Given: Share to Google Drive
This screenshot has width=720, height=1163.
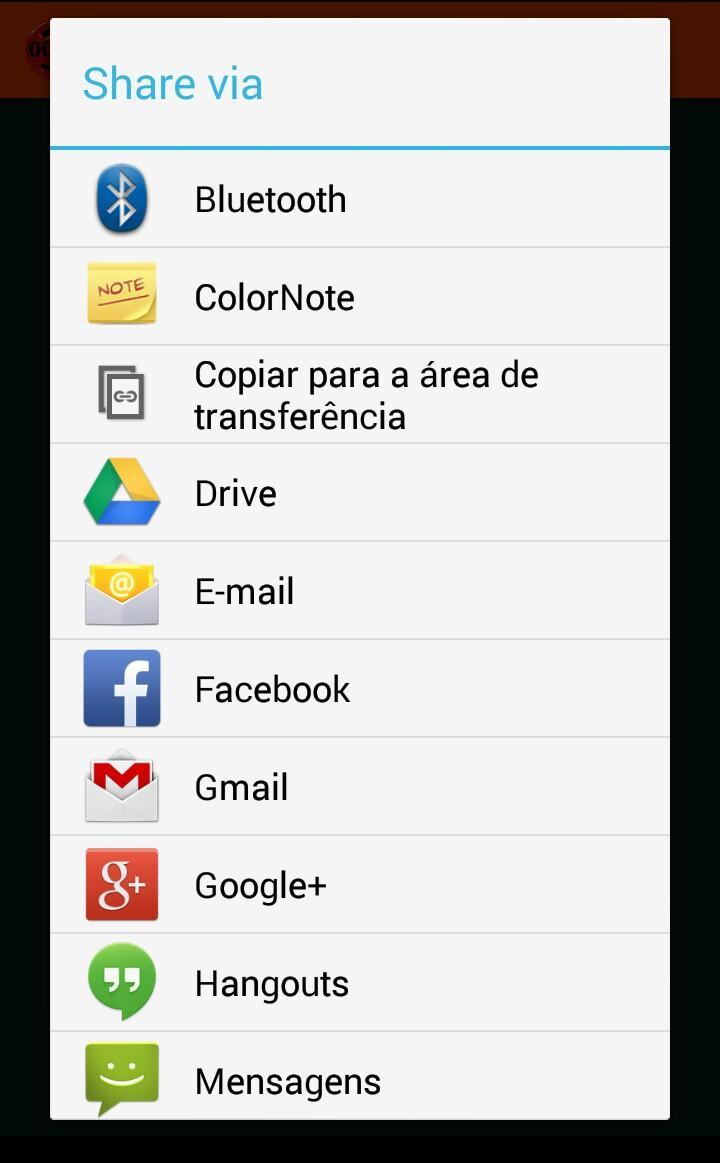Looking at the screenshot, I should tap(360, 493).
